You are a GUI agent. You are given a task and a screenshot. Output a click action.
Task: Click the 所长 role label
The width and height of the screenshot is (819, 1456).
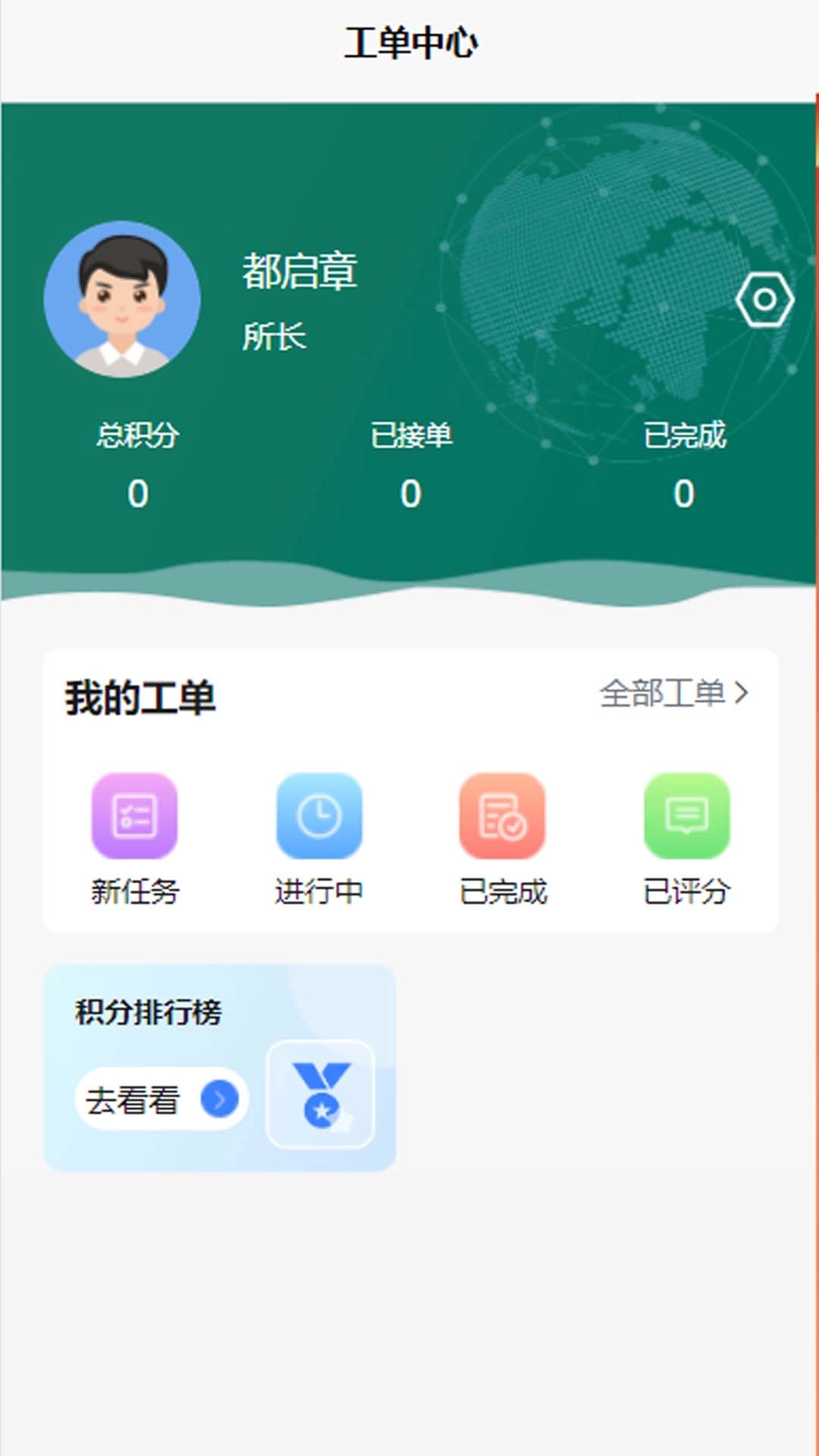(275, 337)
